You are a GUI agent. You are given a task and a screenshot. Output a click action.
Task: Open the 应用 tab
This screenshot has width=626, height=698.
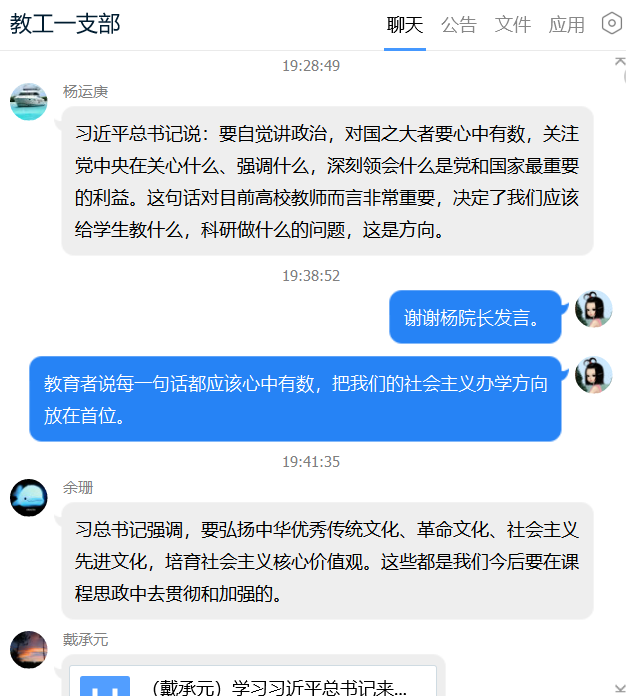pyautogui.click(x=567, y=25)
